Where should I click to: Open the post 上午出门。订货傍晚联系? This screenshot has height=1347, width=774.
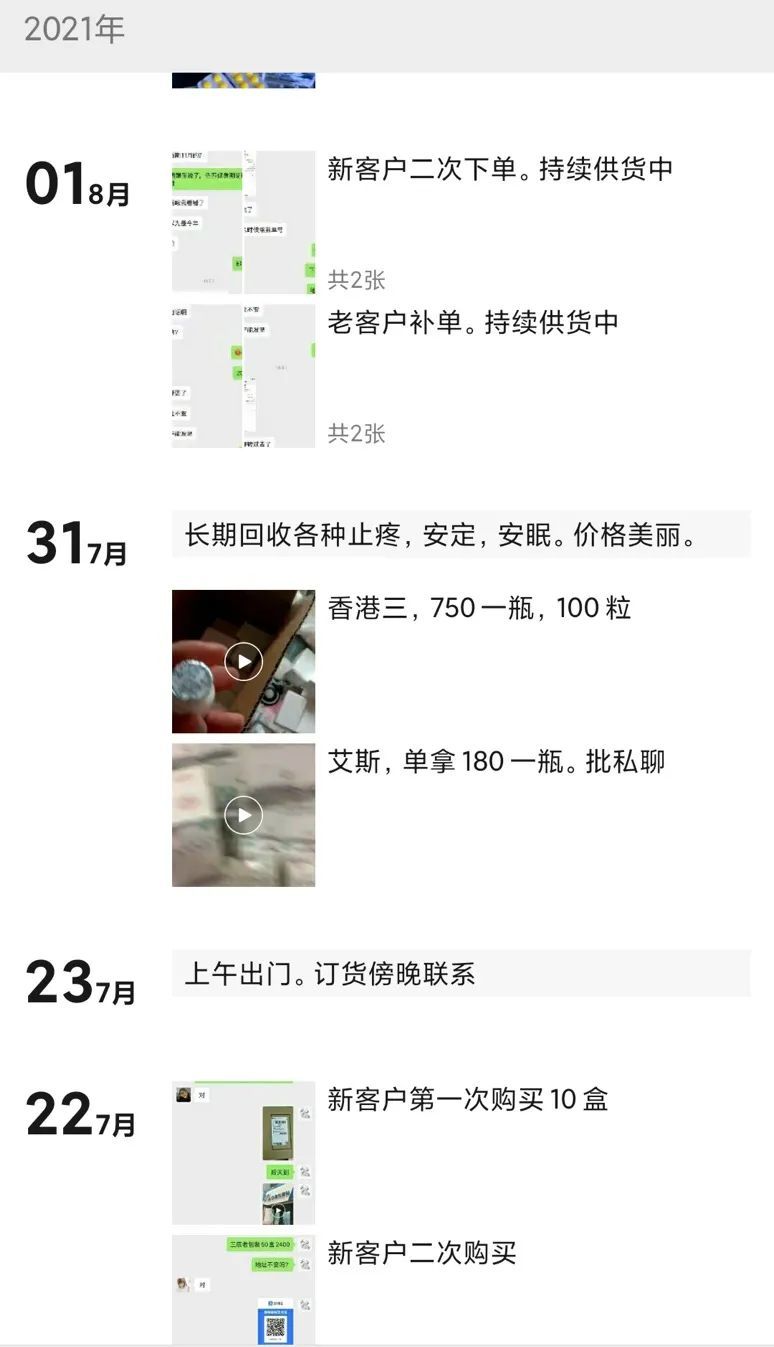460,973
